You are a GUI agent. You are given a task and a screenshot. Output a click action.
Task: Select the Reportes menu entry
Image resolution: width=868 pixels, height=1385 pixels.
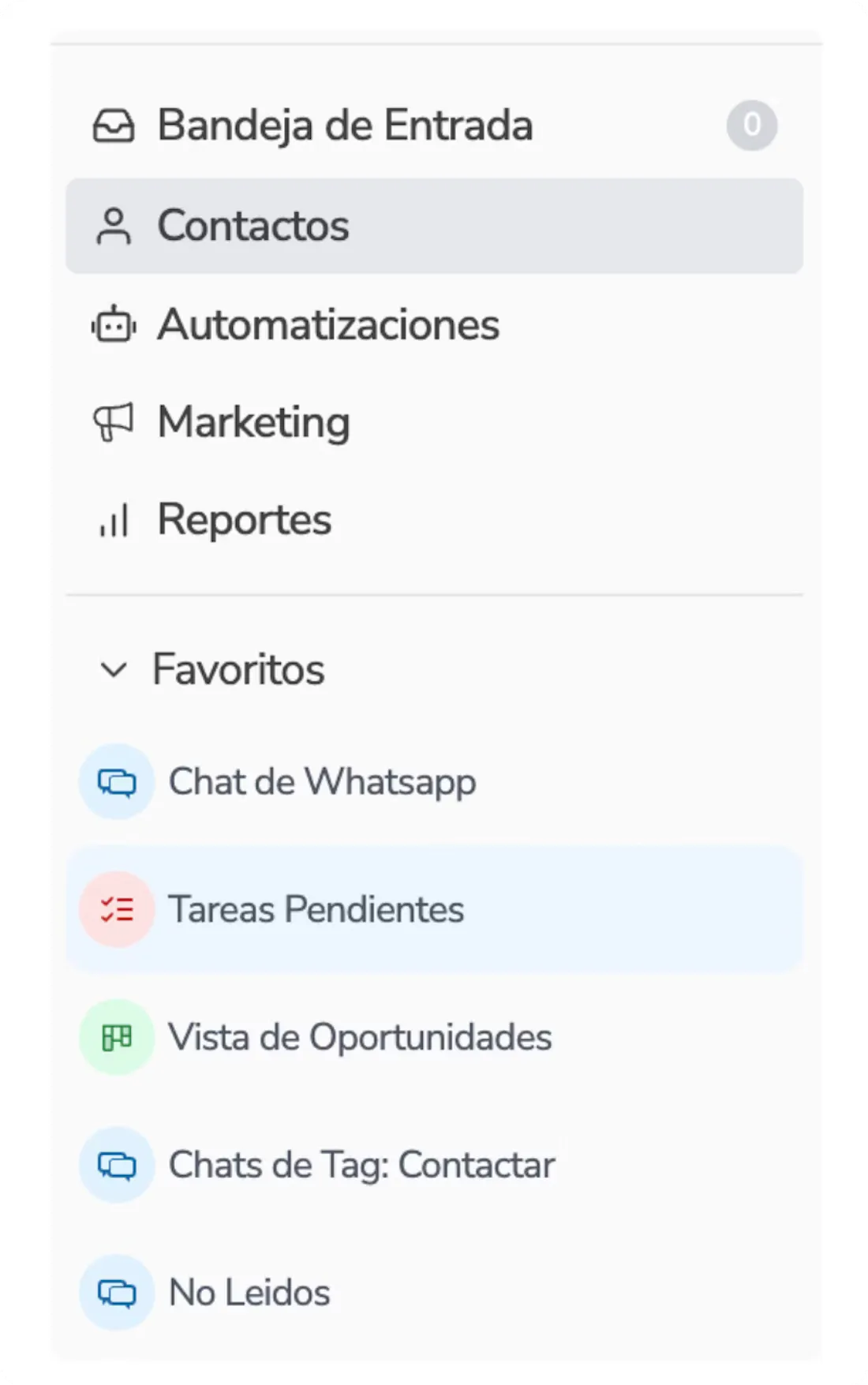pyautogui.click(x=244, y=519)
